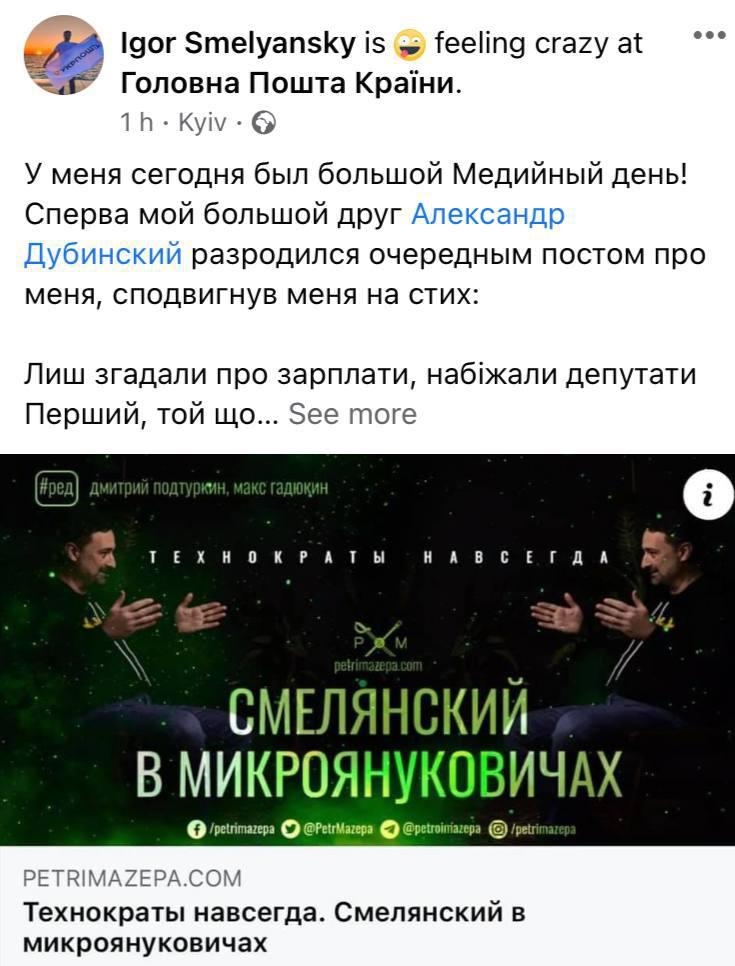Image resolution: width=735 pixels, height=966 pixels.
Task: Expand the post with See more
Action: 352,414
